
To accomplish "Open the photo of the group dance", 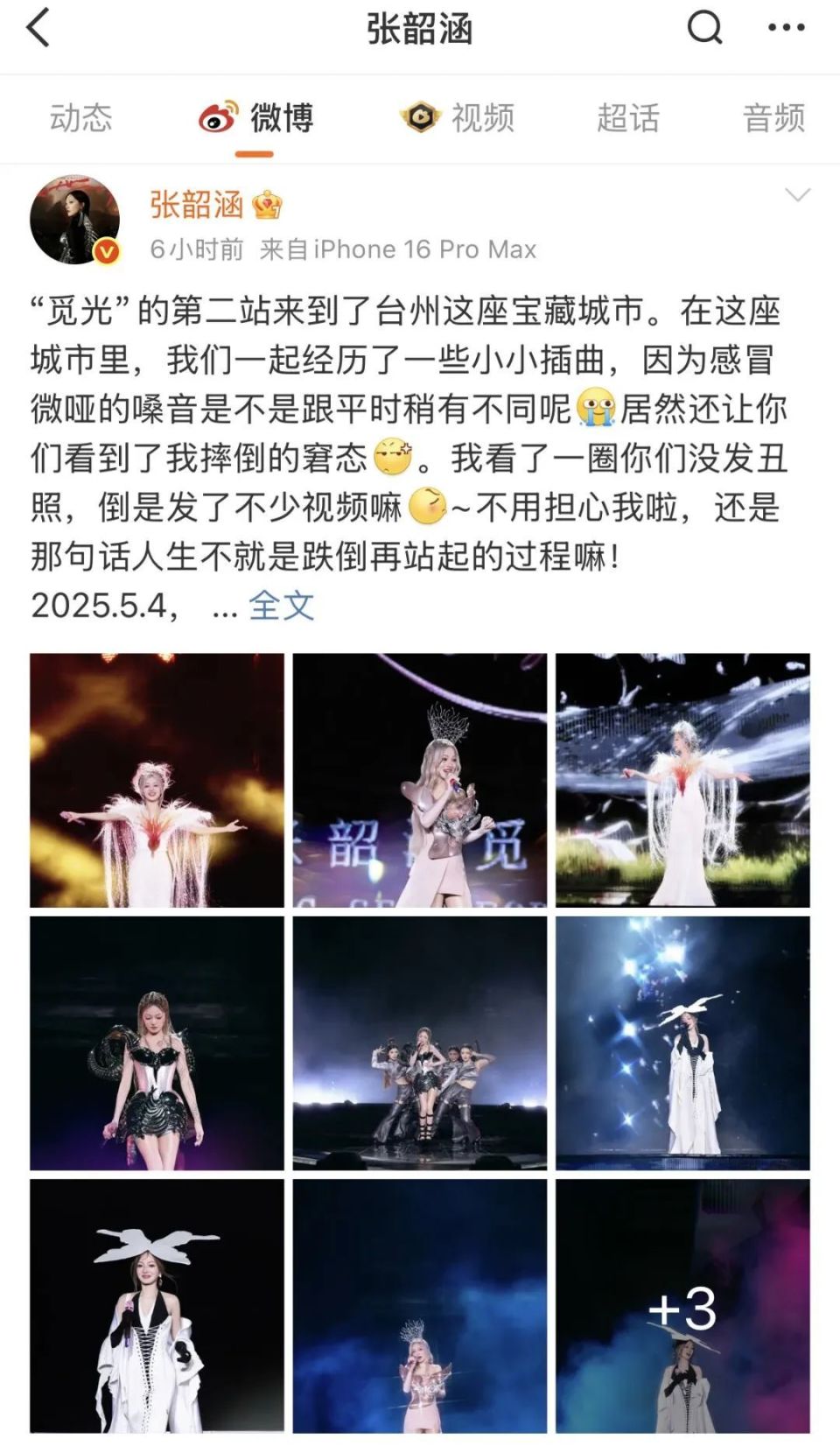I will coord(420,1042).
